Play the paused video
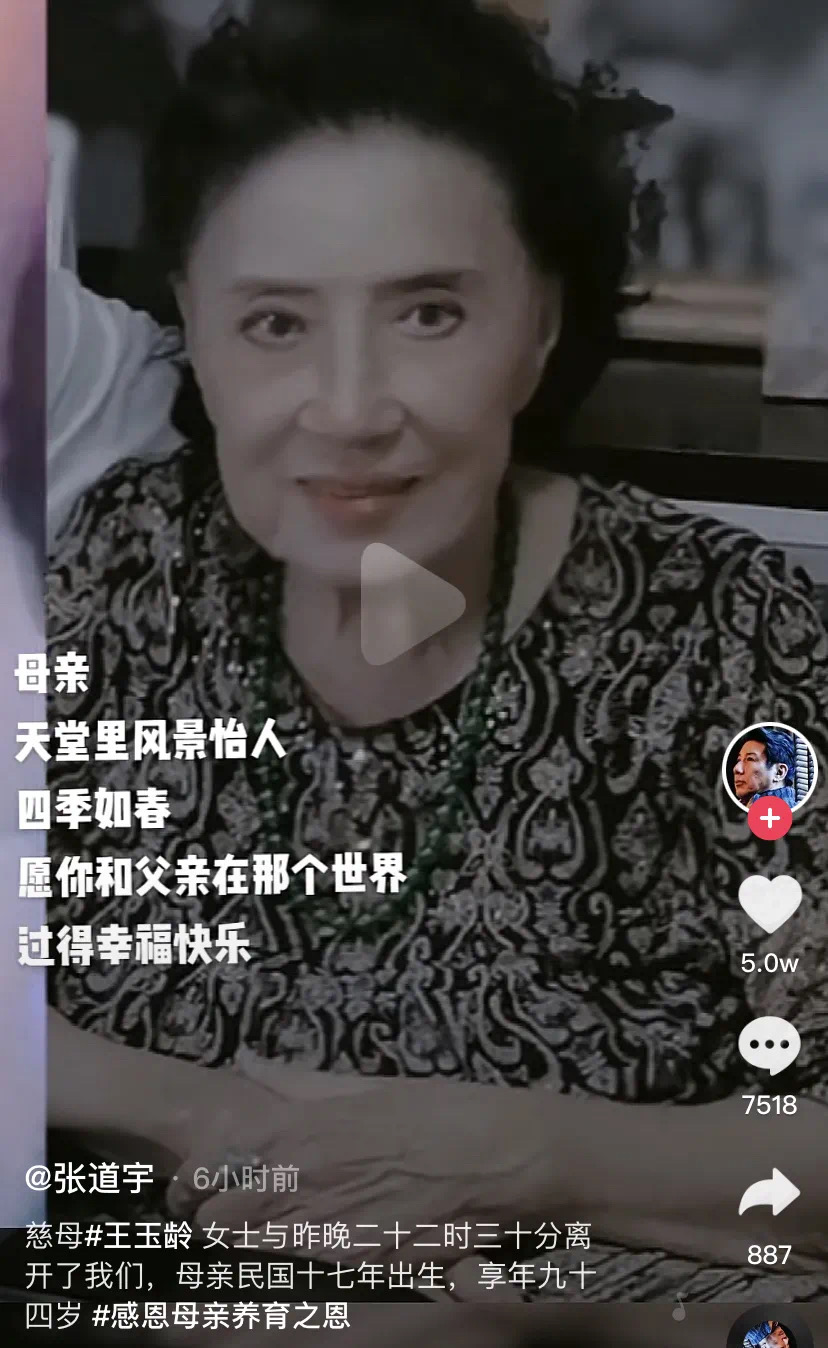This screenshot has width=828, height=1348. [412, 604]
